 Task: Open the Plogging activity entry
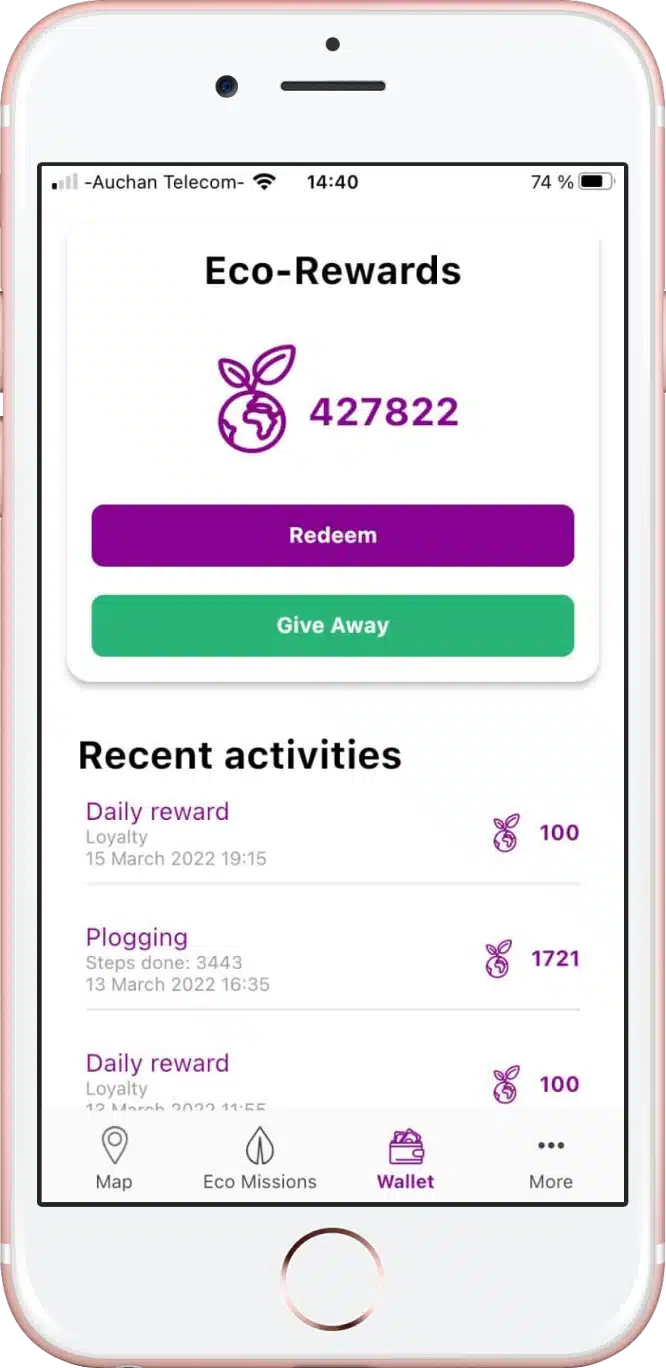click(x=332, y=959)
